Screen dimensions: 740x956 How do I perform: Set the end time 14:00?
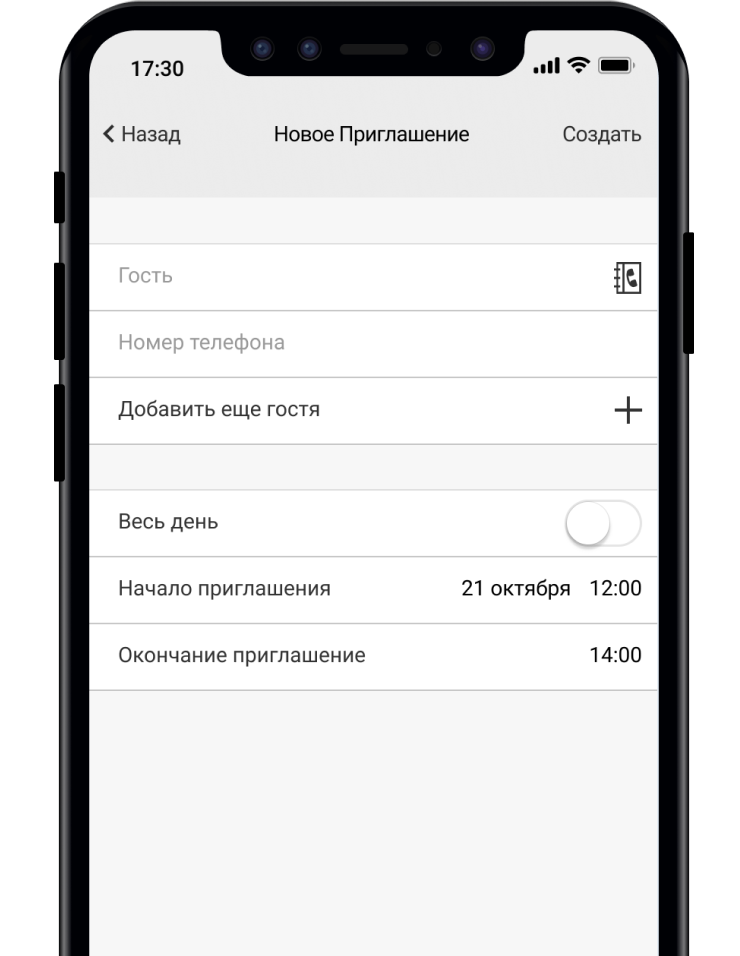[615, 656]
